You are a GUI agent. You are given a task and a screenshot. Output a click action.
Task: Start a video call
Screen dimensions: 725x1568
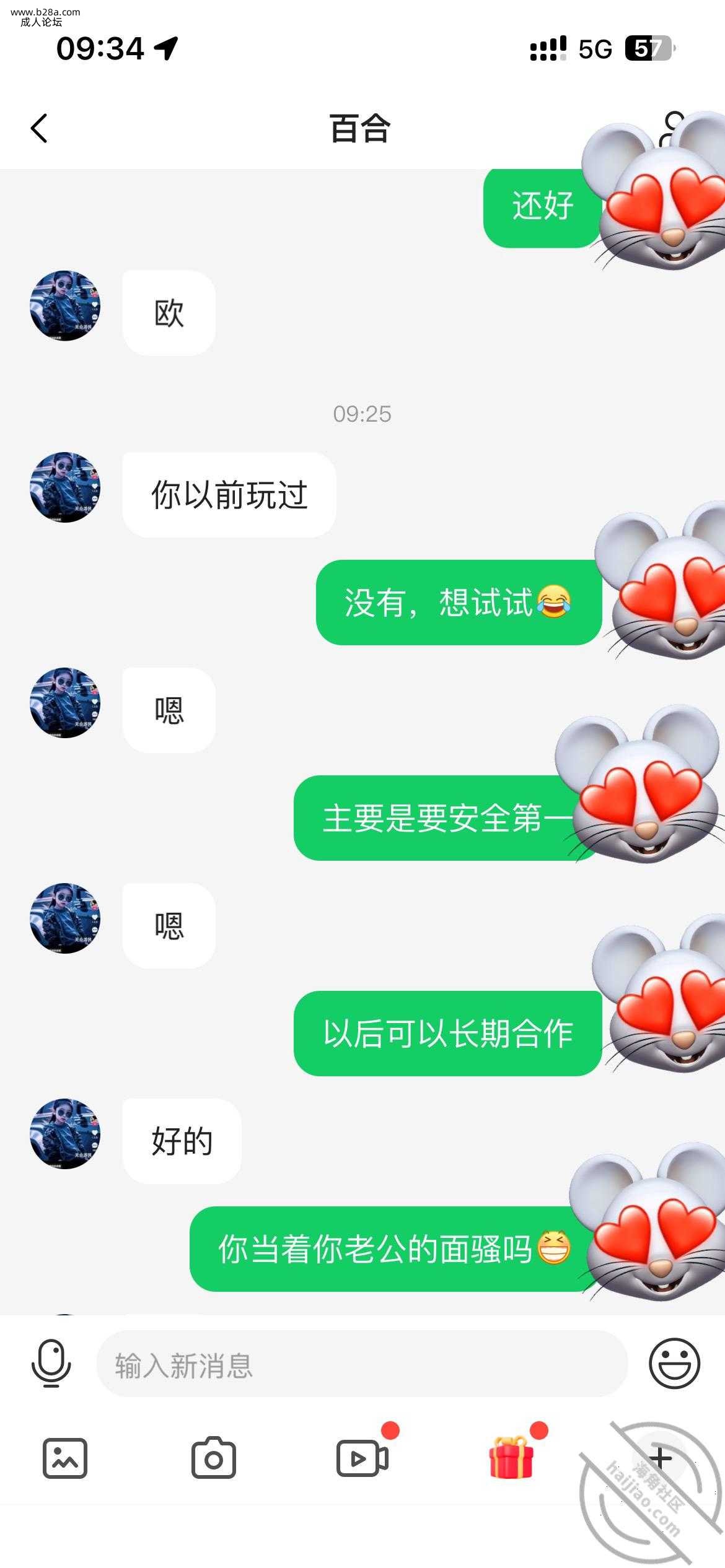[362, 1459]
